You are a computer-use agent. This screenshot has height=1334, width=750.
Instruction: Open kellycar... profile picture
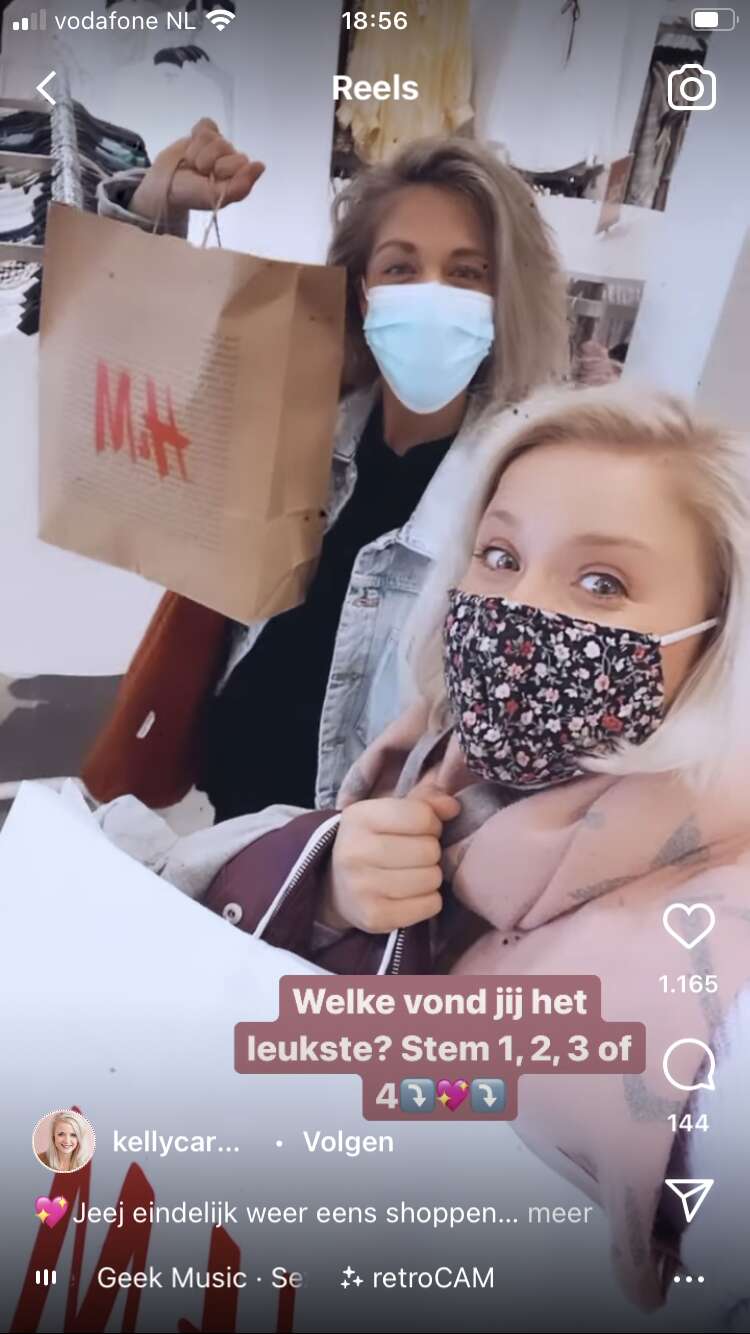[x=64, y=1141]
